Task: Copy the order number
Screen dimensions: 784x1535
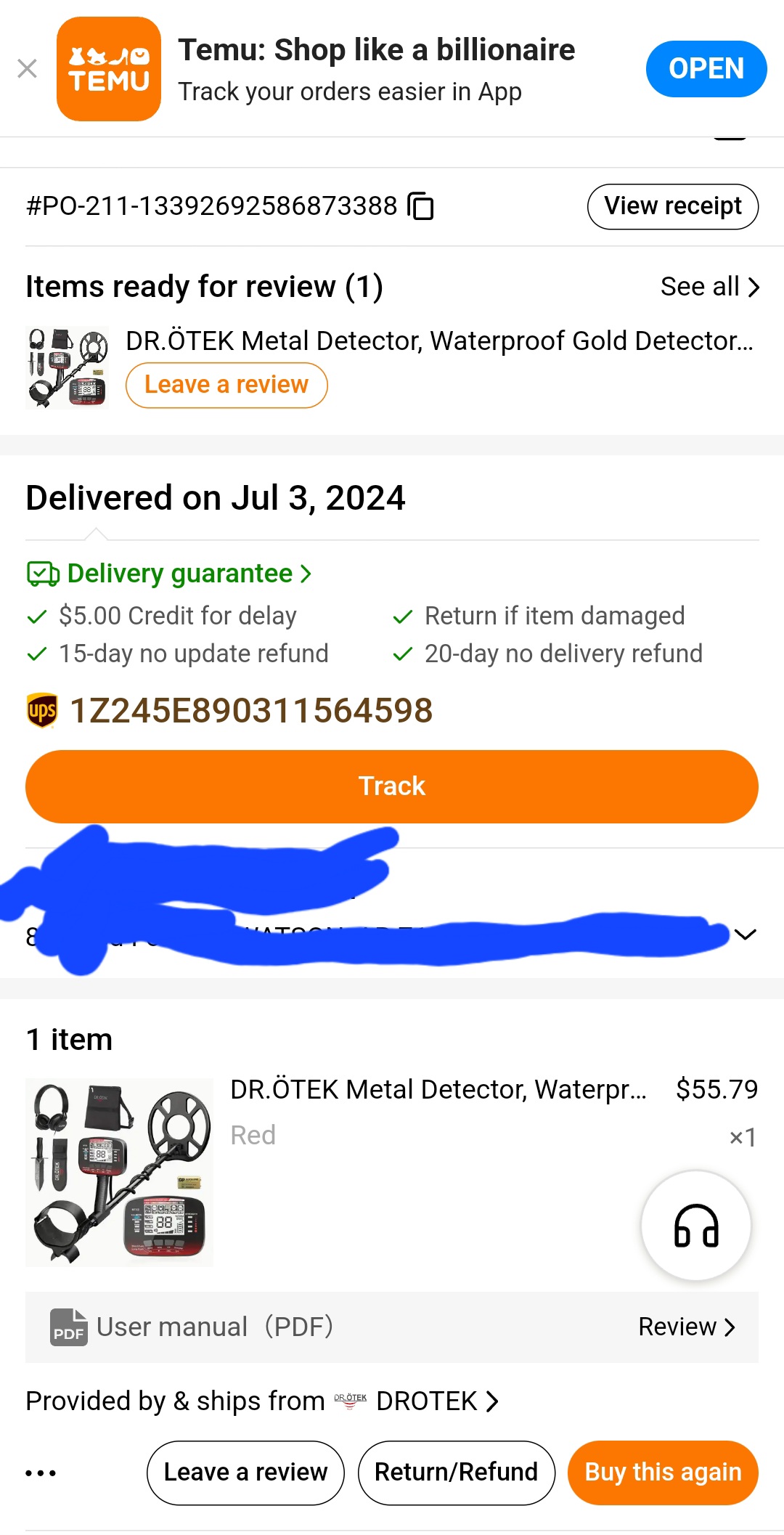Action: tap(421, 206)
